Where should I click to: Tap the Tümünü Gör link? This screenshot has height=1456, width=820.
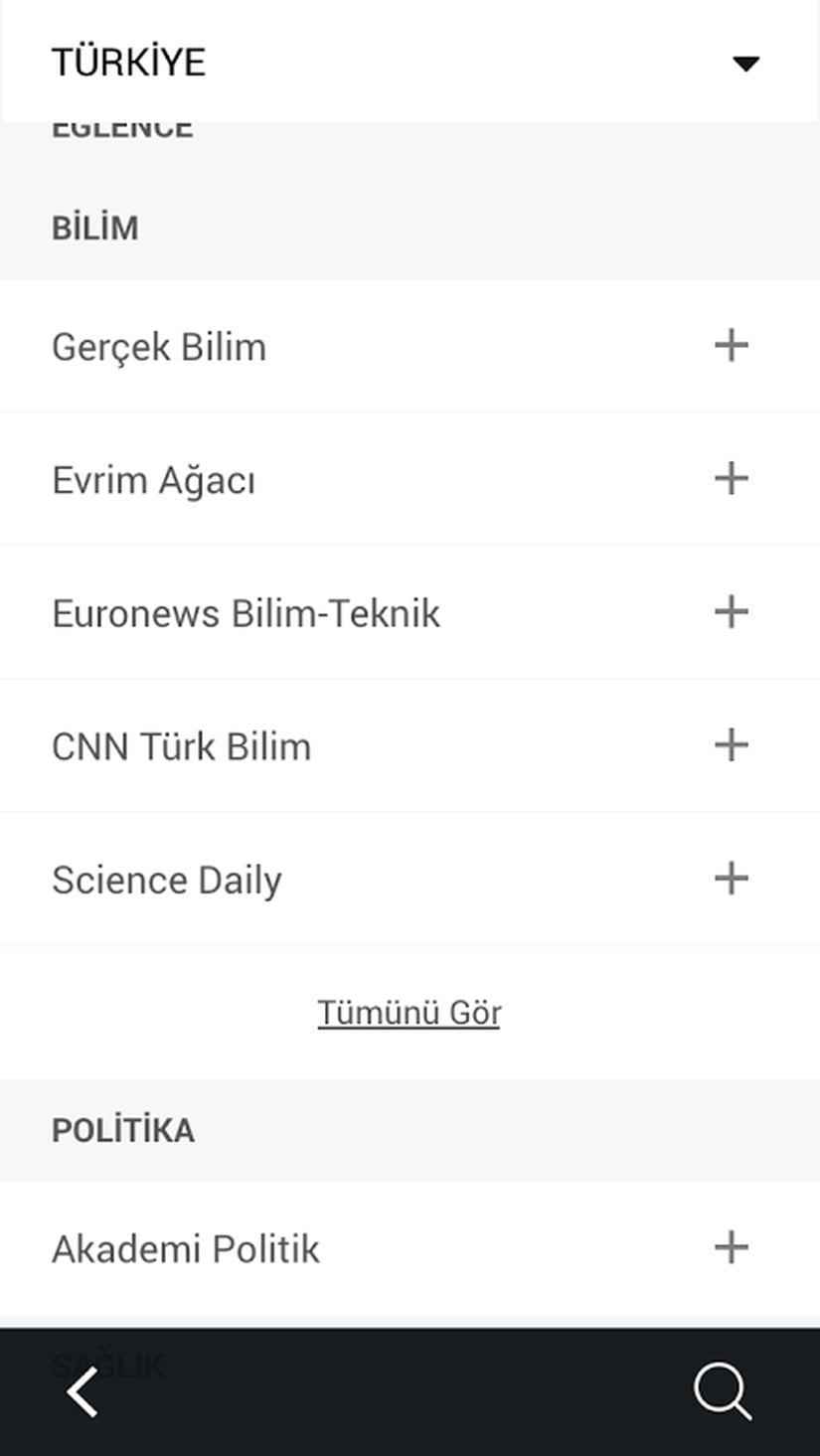409,1013
